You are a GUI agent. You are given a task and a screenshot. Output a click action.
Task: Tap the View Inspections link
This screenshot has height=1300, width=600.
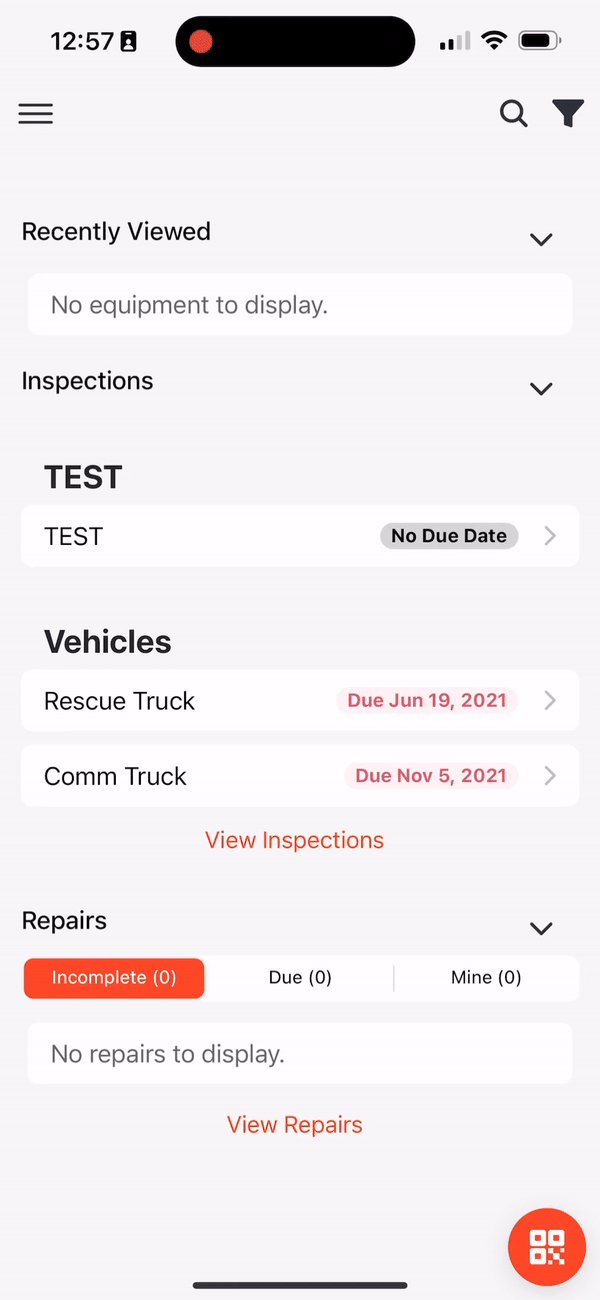pyautogui.click(x=295, y=840)
